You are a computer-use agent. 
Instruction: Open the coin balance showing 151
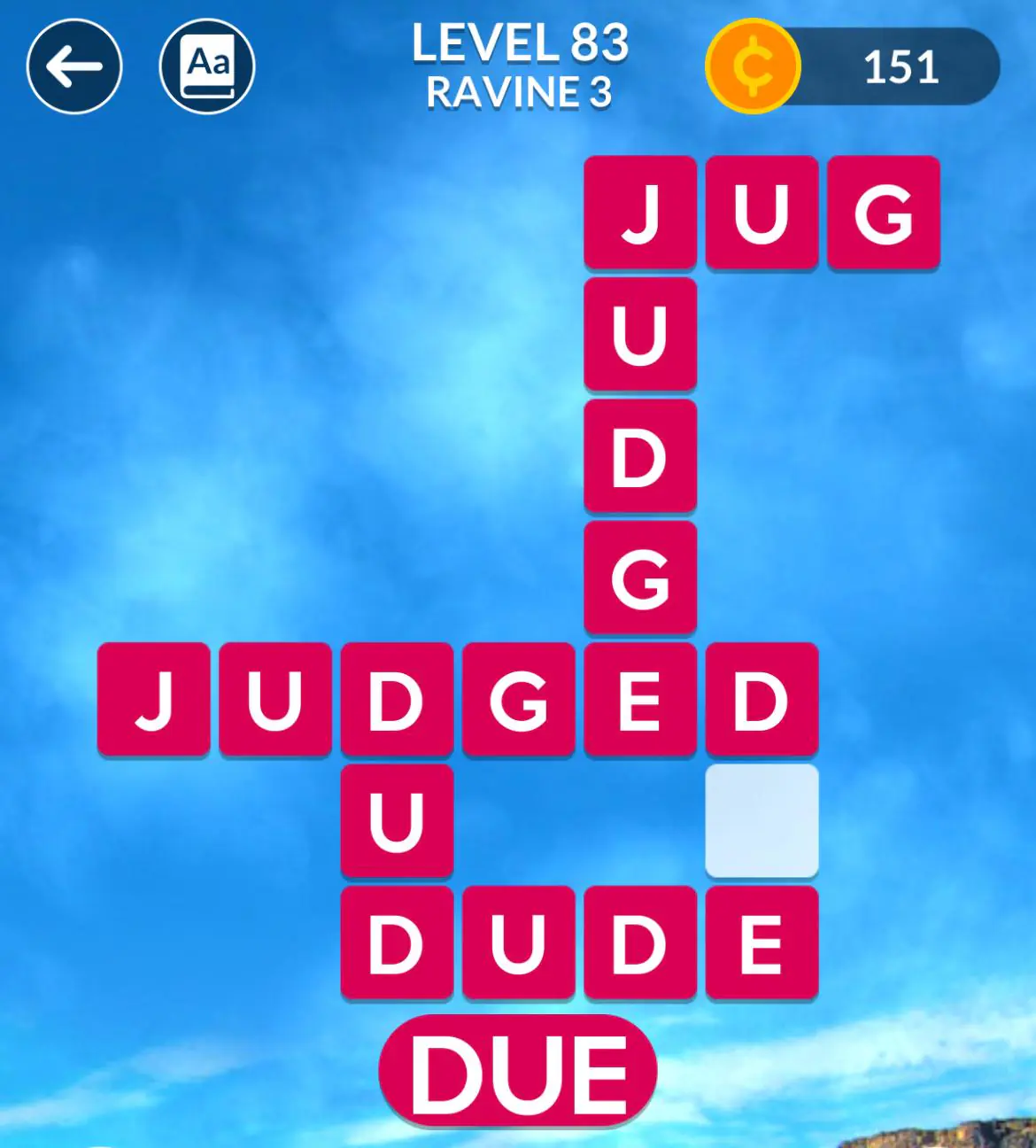(x=854, y=67)
